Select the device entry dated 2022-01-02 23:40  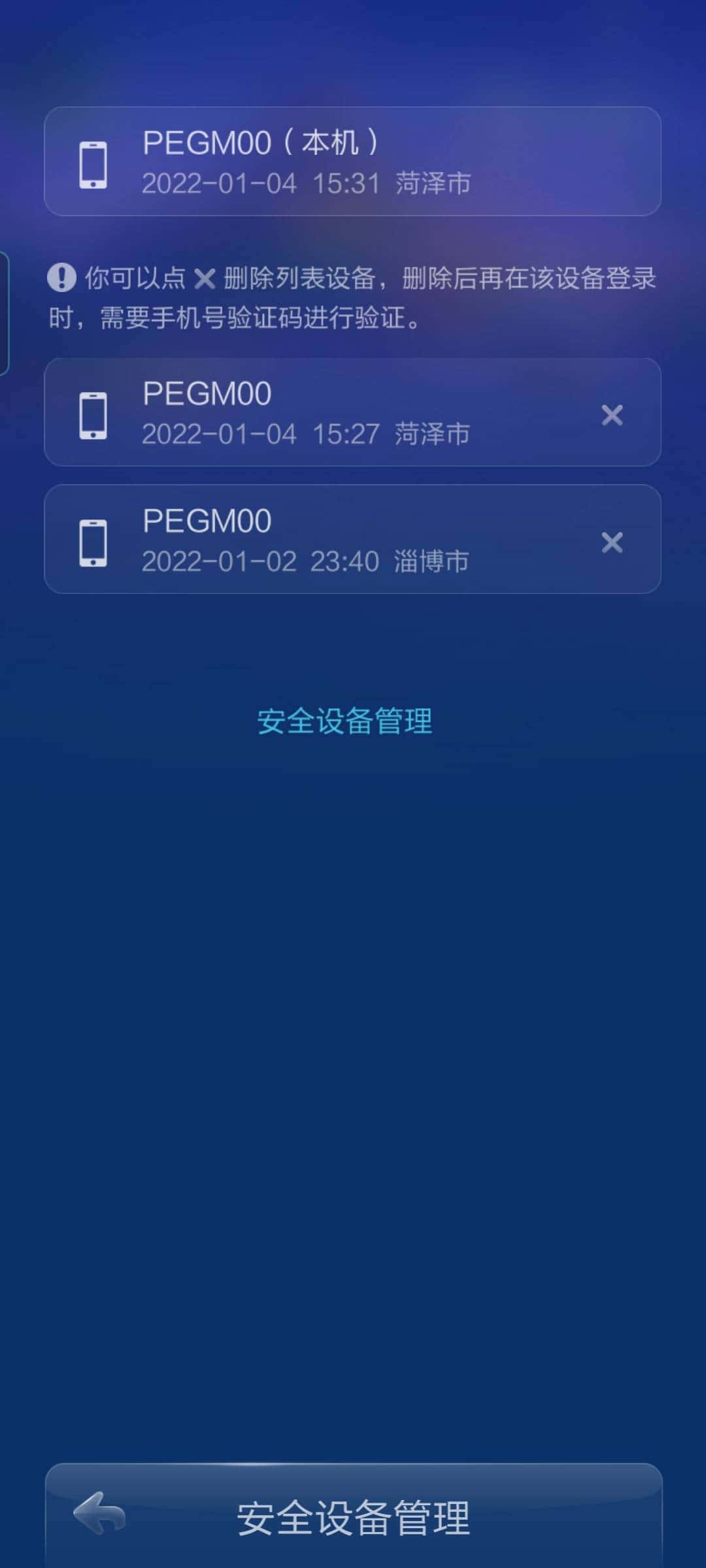point(353,539)
